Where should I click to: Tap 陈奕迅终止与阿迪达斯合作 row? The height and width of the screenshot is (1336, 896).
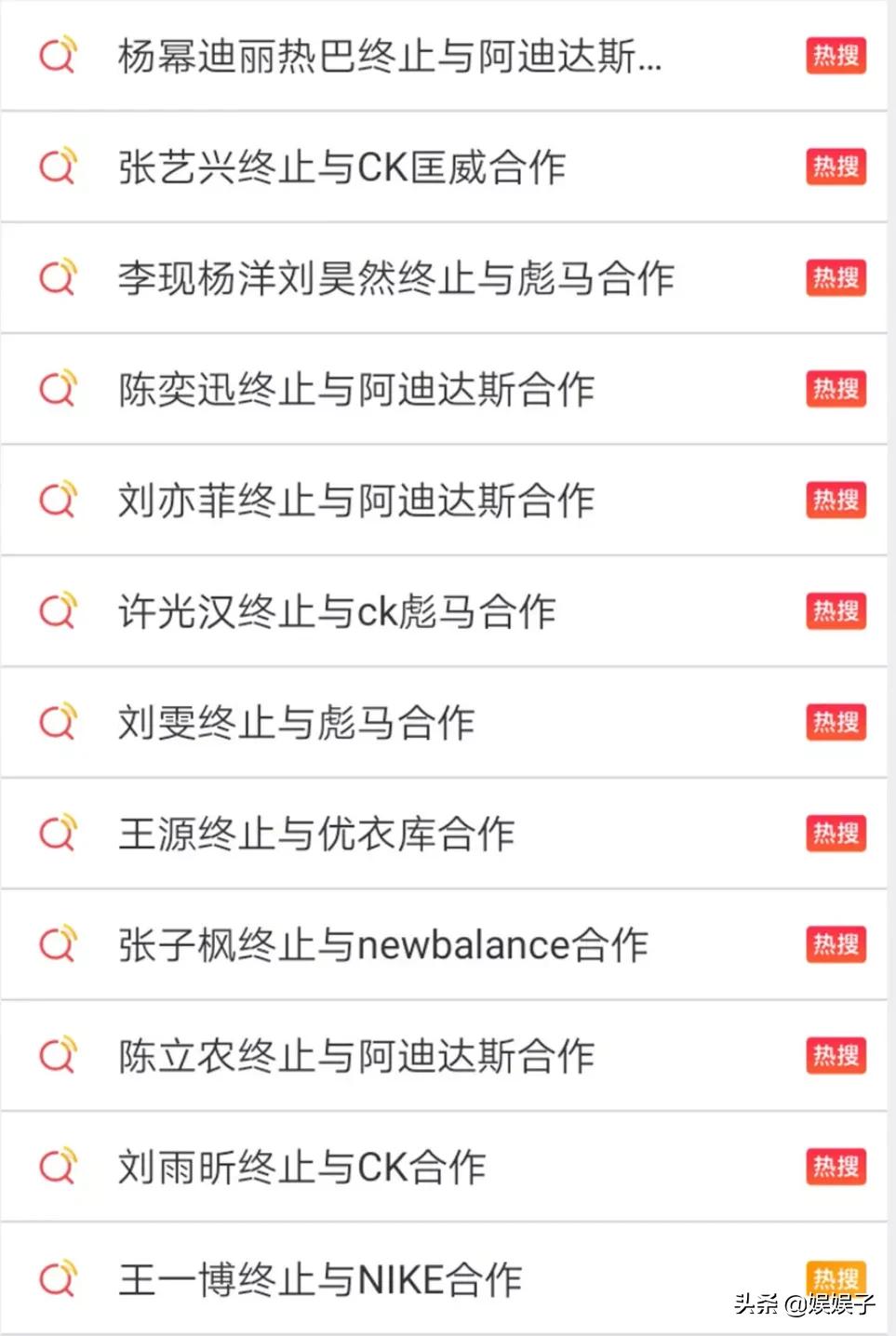(356, 389)
